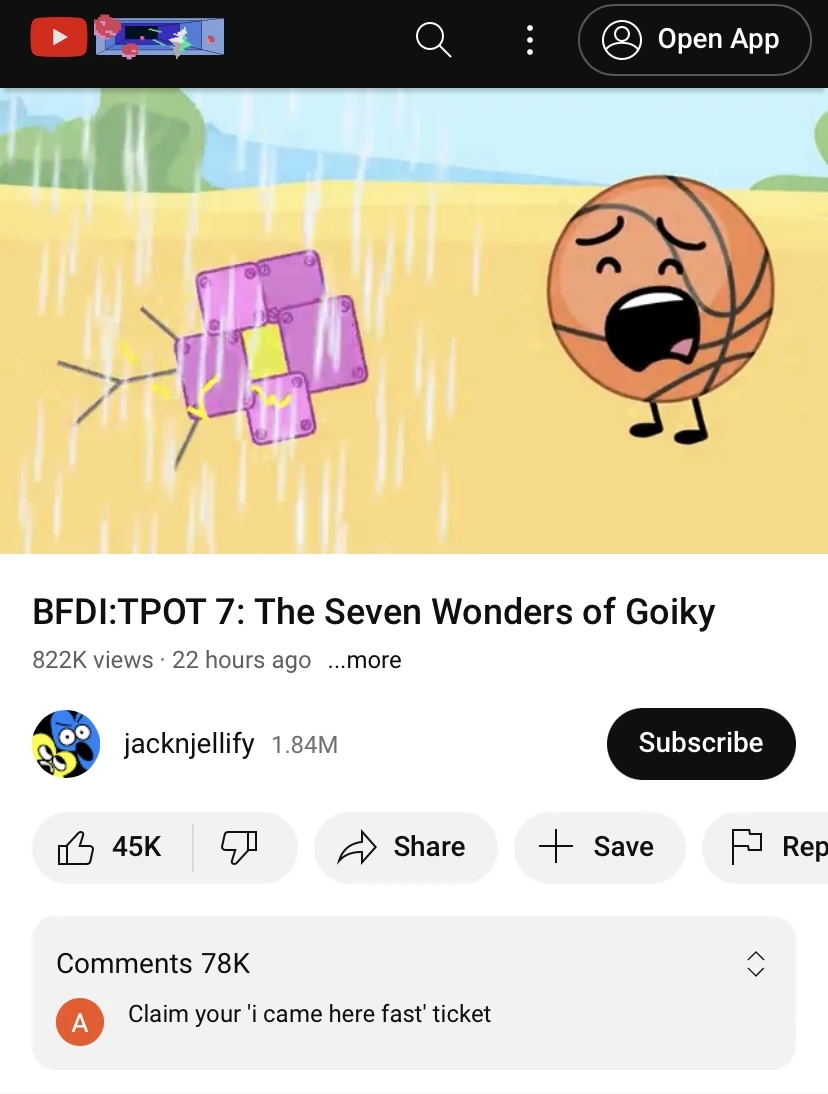Save the video to a playlist
This screenshot has width=828, height=1094.
pos(598,847)
